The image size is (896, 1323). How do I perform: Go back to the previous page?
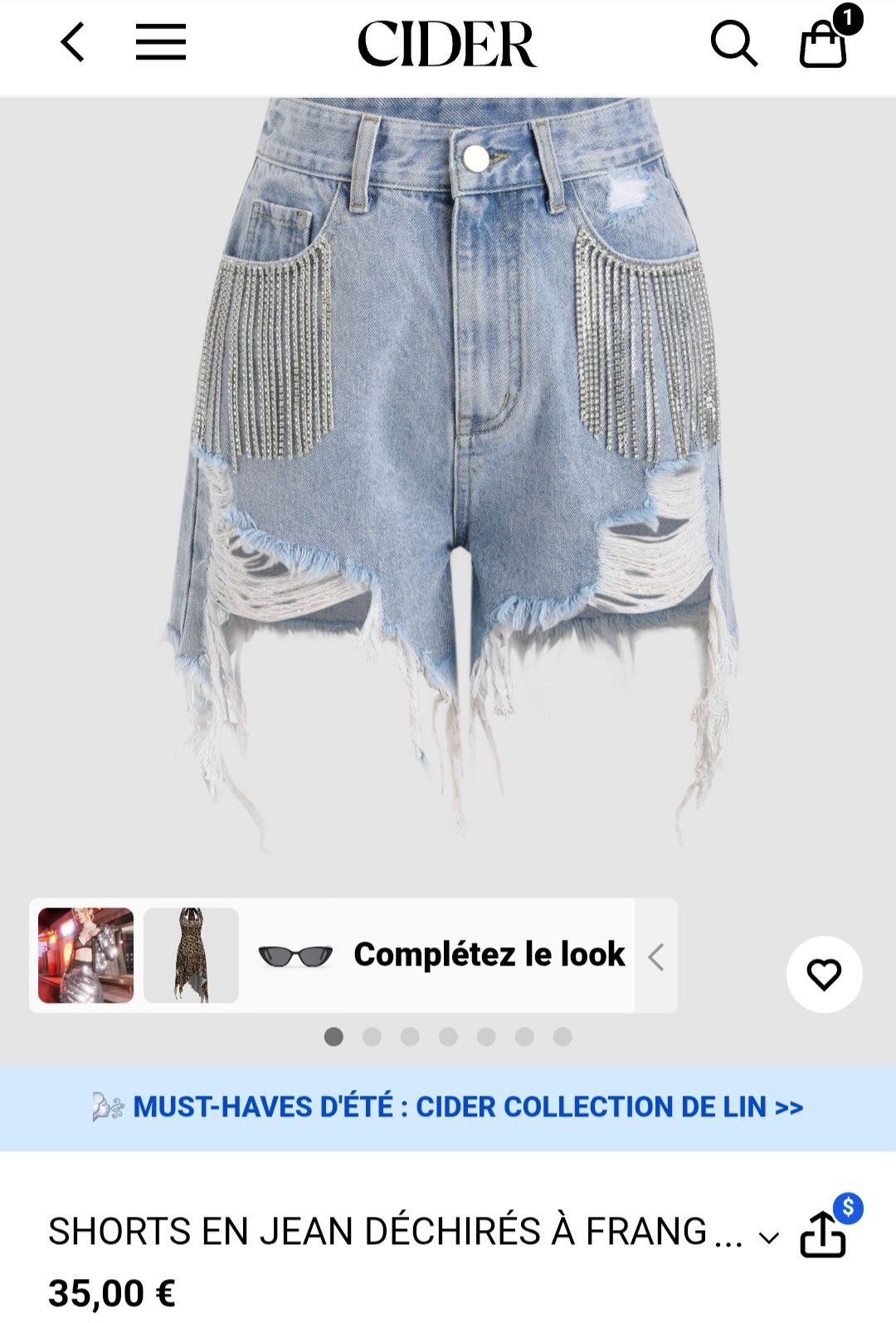[73, 42]
